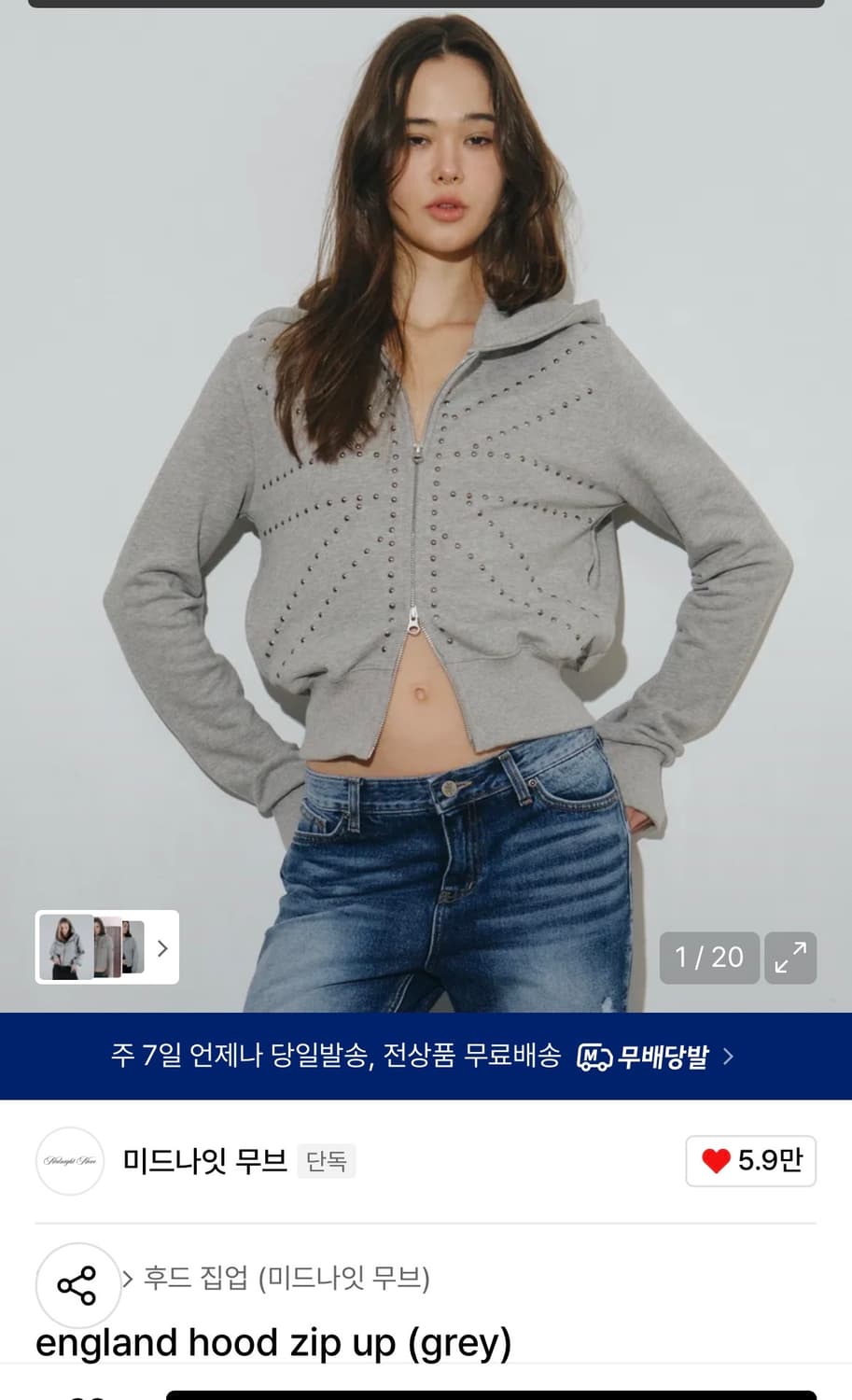Select the third thumbnail in the preview strip
Image resolution: width=852 pixels, height=1400 pixels.
[131, 947]
